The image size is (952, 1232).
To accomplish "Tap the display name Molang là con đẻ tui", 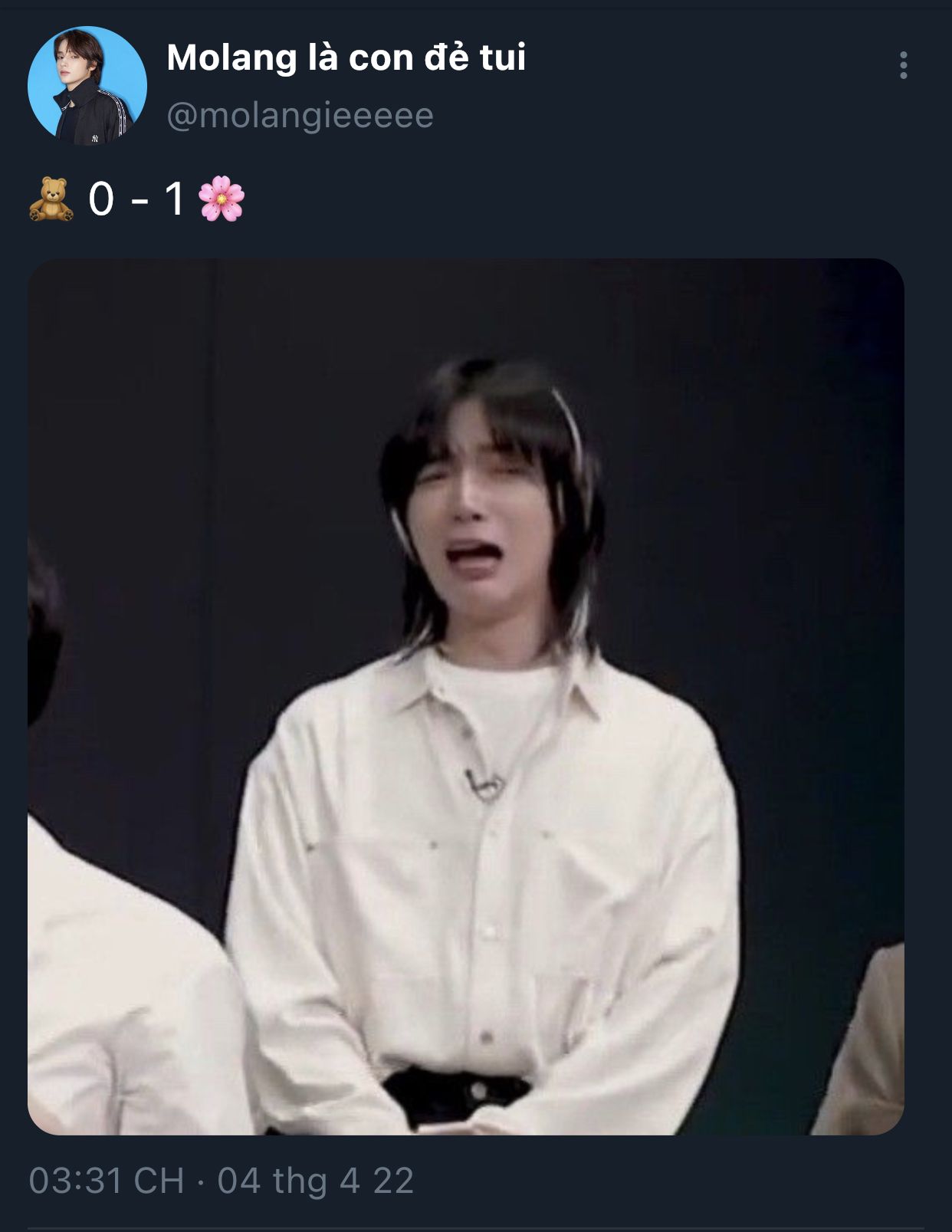I will pos(346,57).
